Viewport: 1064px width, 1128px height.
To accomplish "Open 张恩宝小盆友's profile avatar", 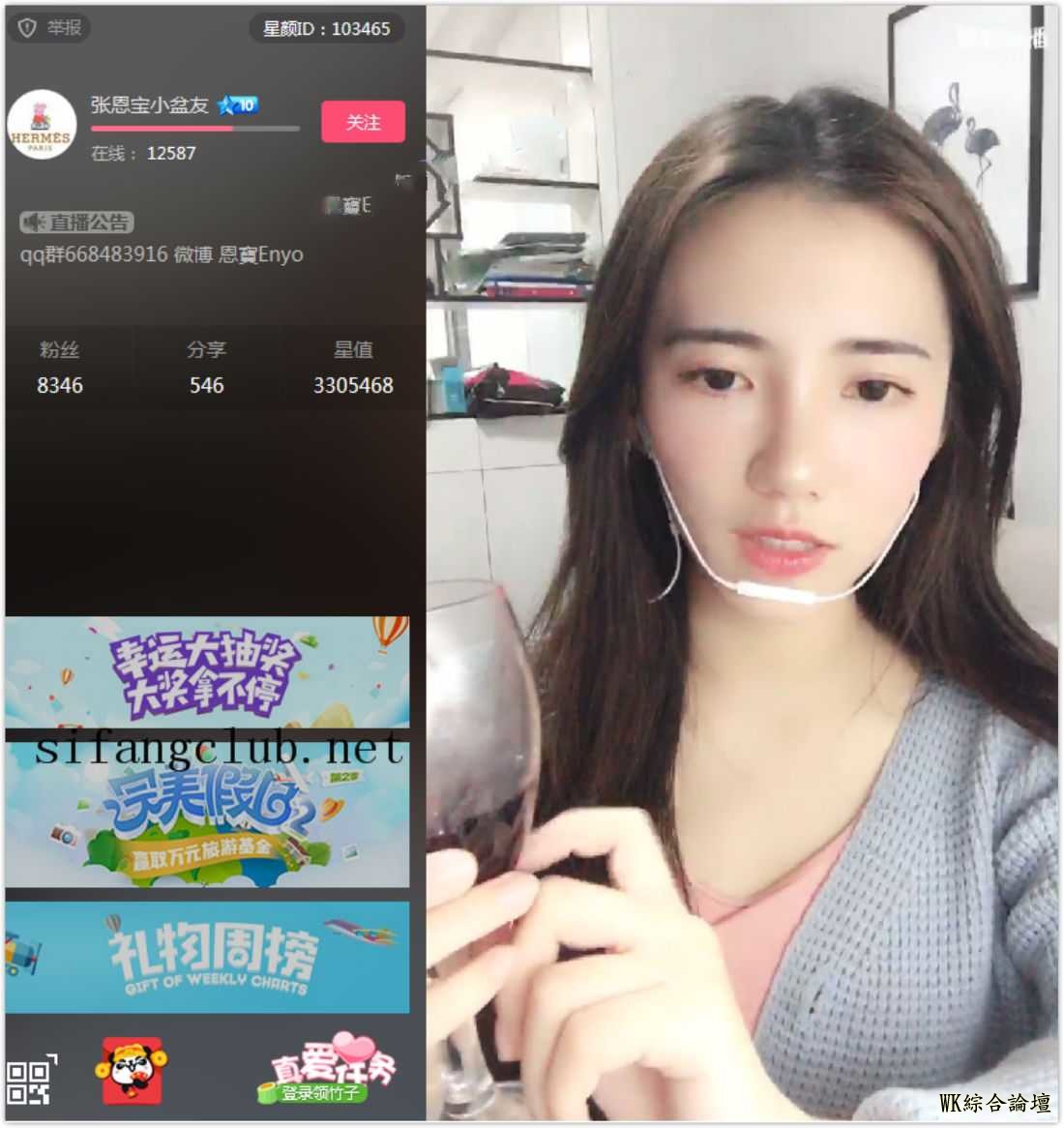I will pos(42,125).
